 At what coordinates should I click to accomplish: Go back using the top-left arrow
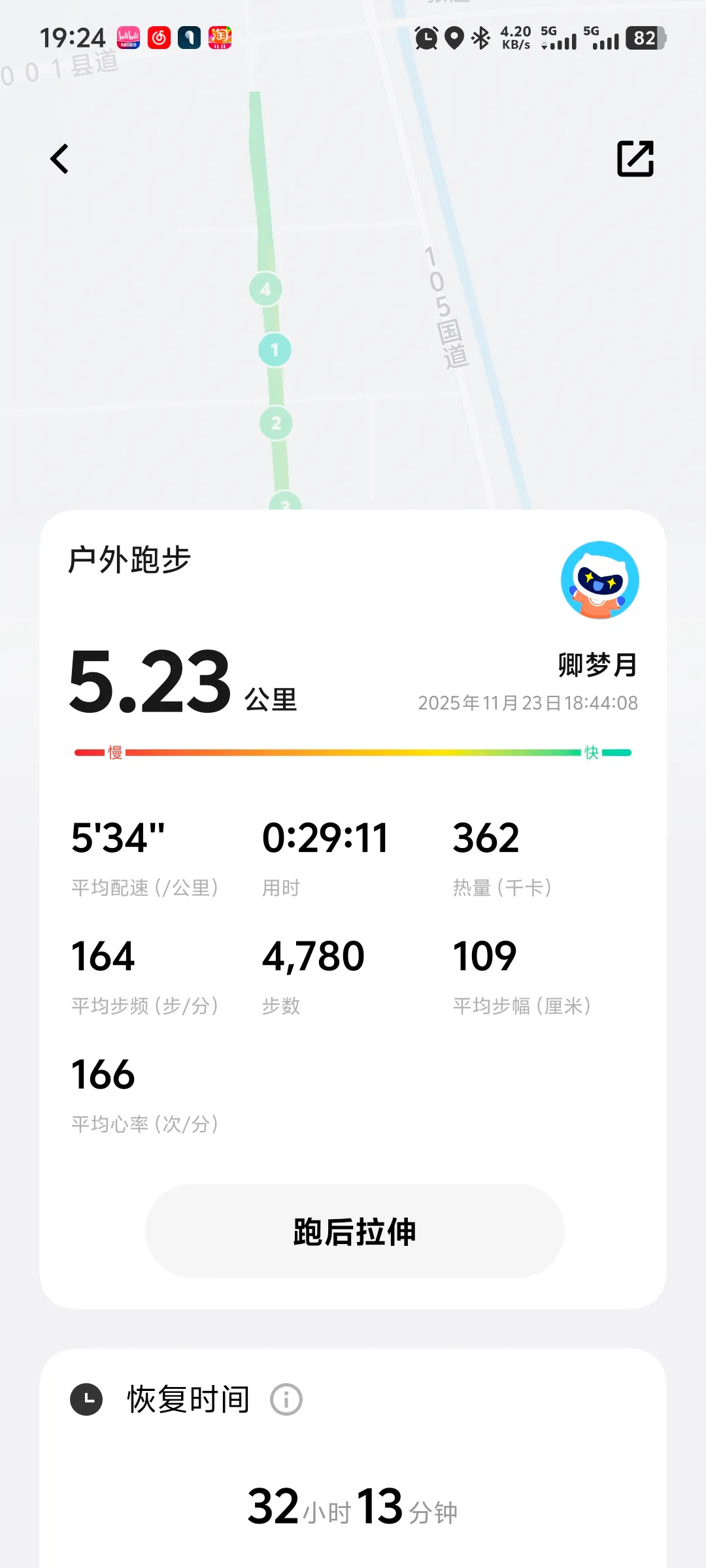click(59, 159)
